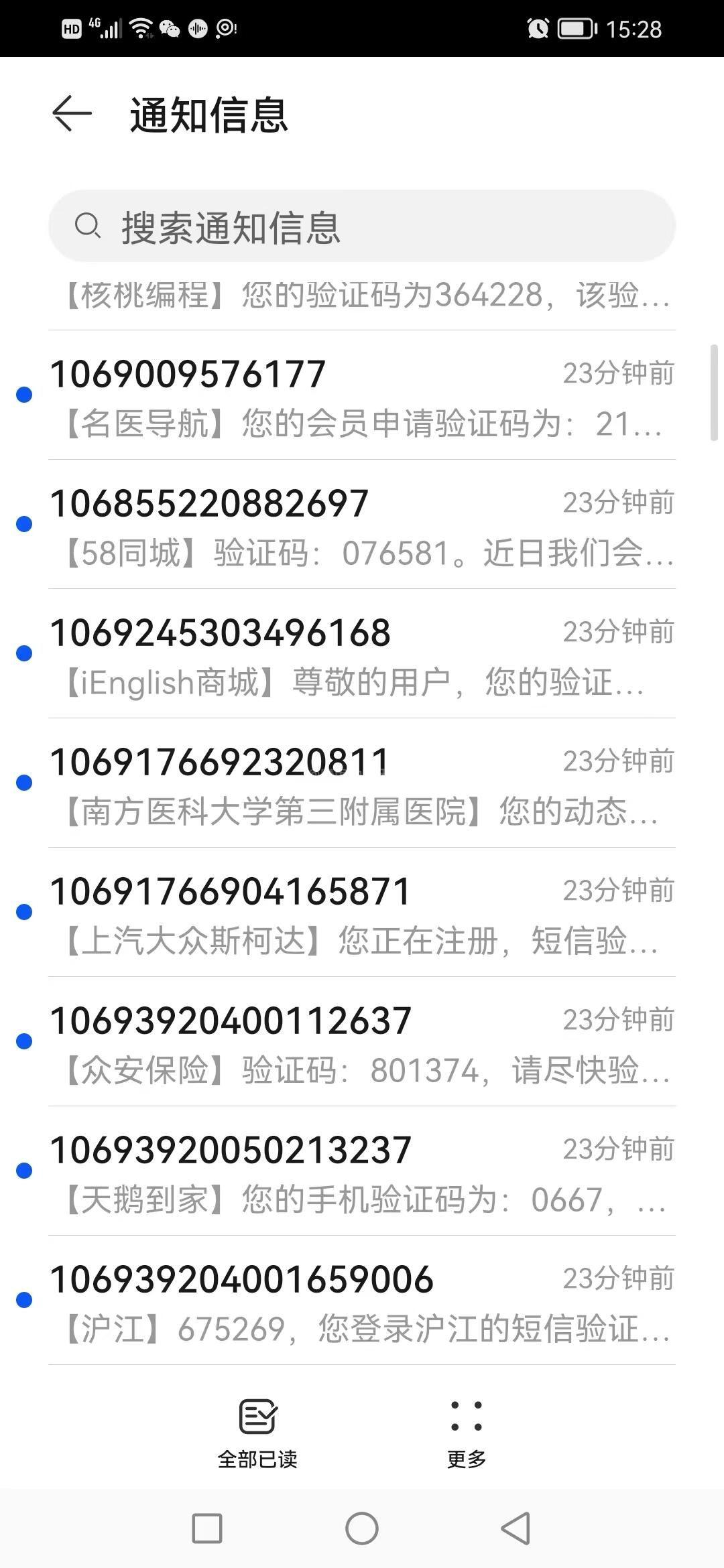Open the 众安保险 verification message

tap(362, 1042)
